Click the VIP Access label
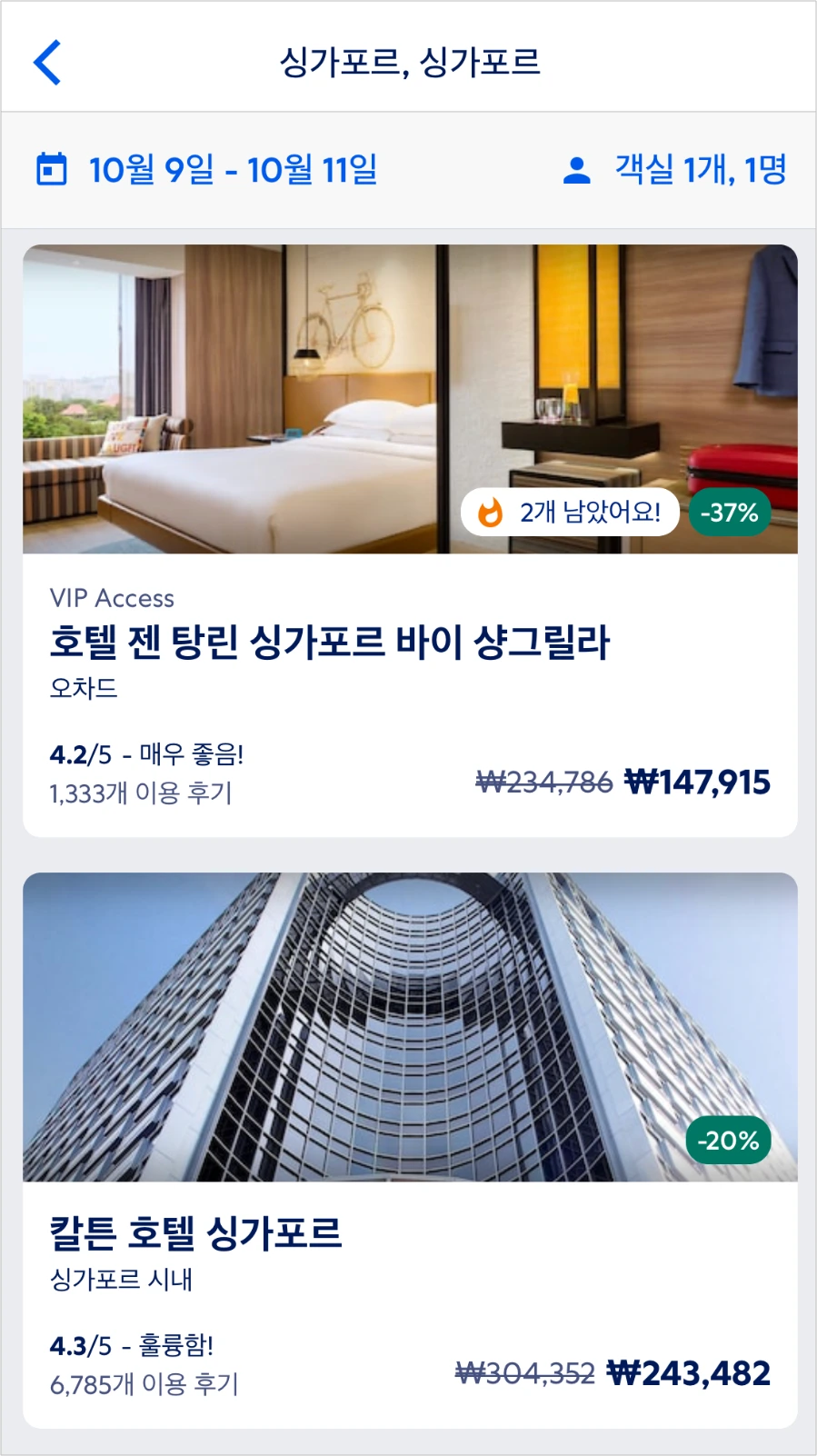817x1456 pixels. (111, 598)
